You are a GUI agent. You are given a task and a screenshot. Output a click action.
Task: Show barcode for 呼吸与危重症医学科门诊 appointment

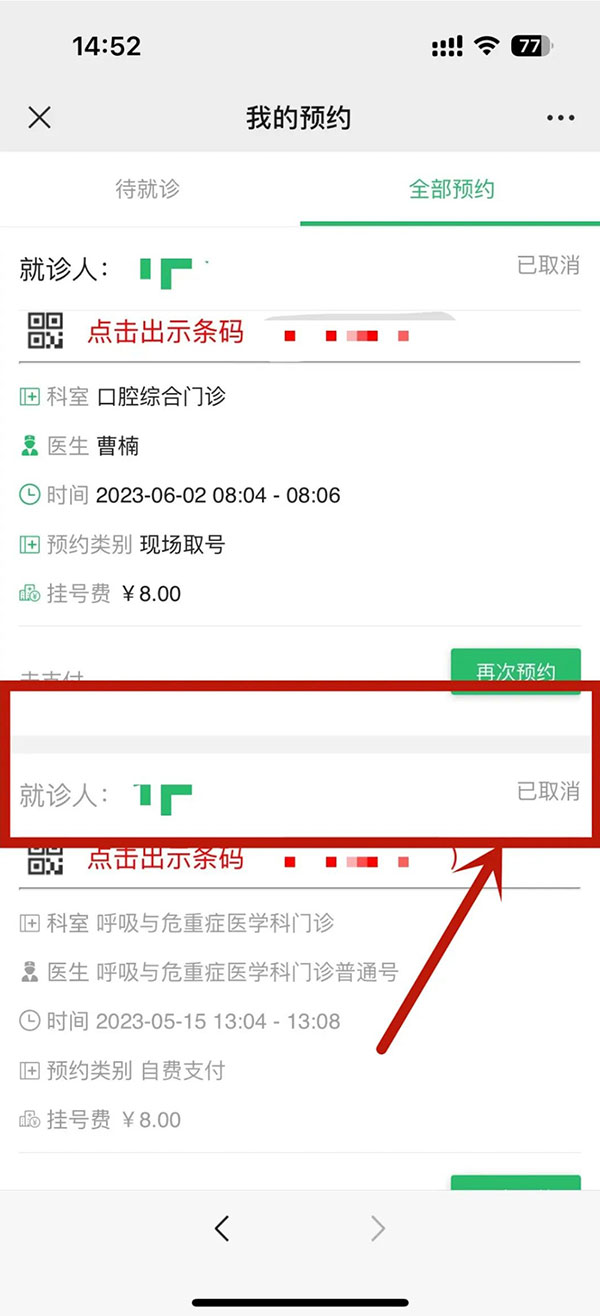click(165, 858)
